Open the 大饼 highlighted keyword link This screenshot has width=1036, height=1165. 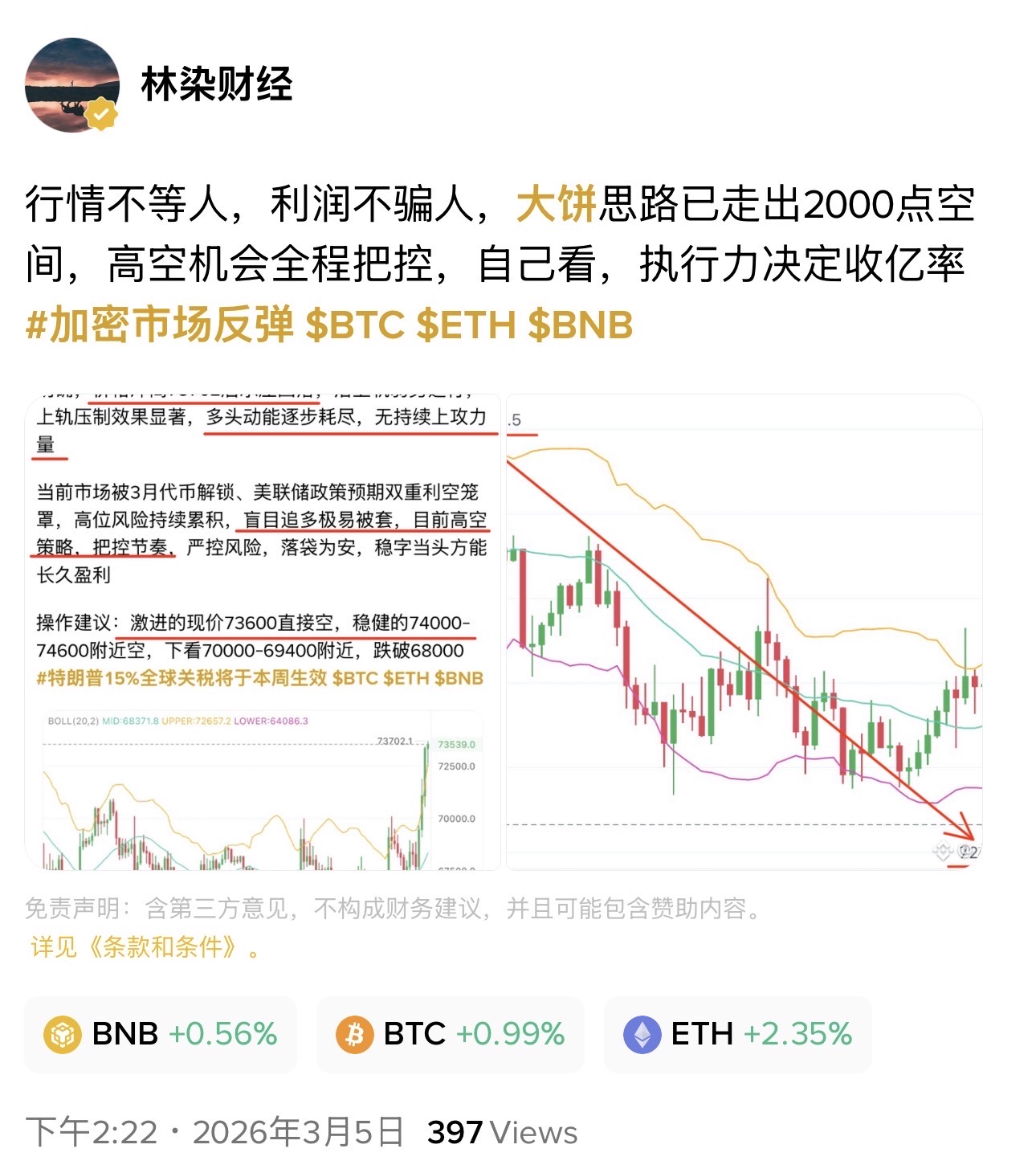(556, 204)
